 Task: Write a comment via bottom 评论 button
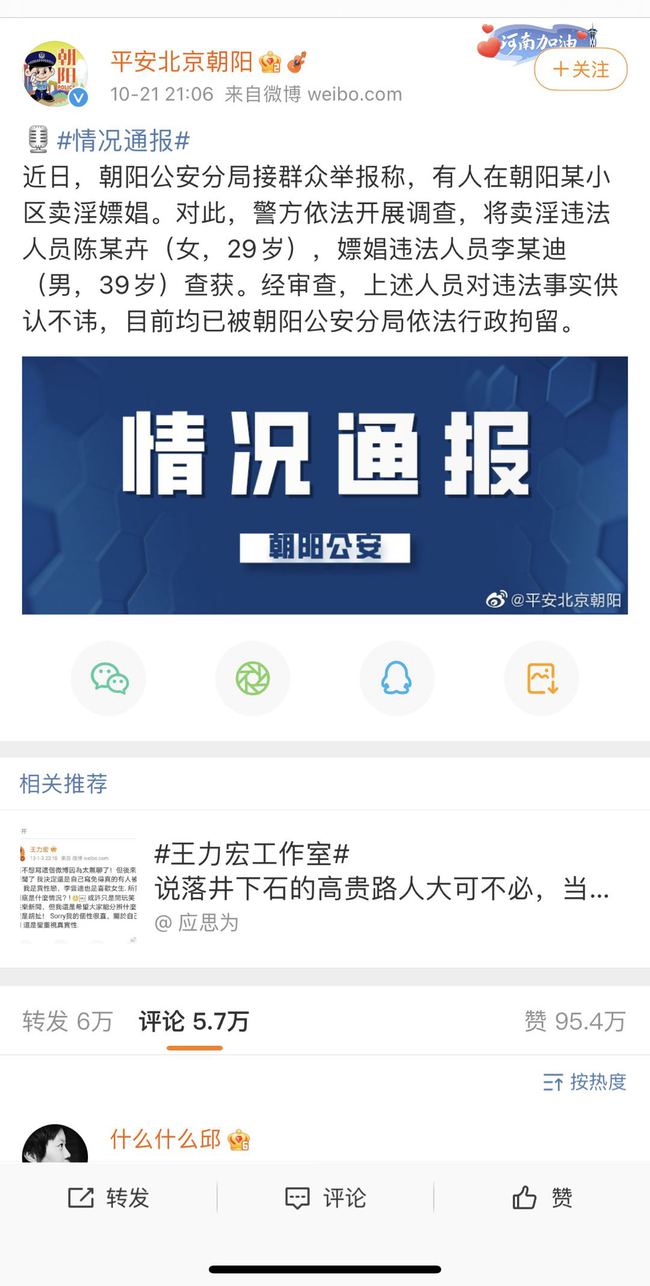pos(325,1197)
